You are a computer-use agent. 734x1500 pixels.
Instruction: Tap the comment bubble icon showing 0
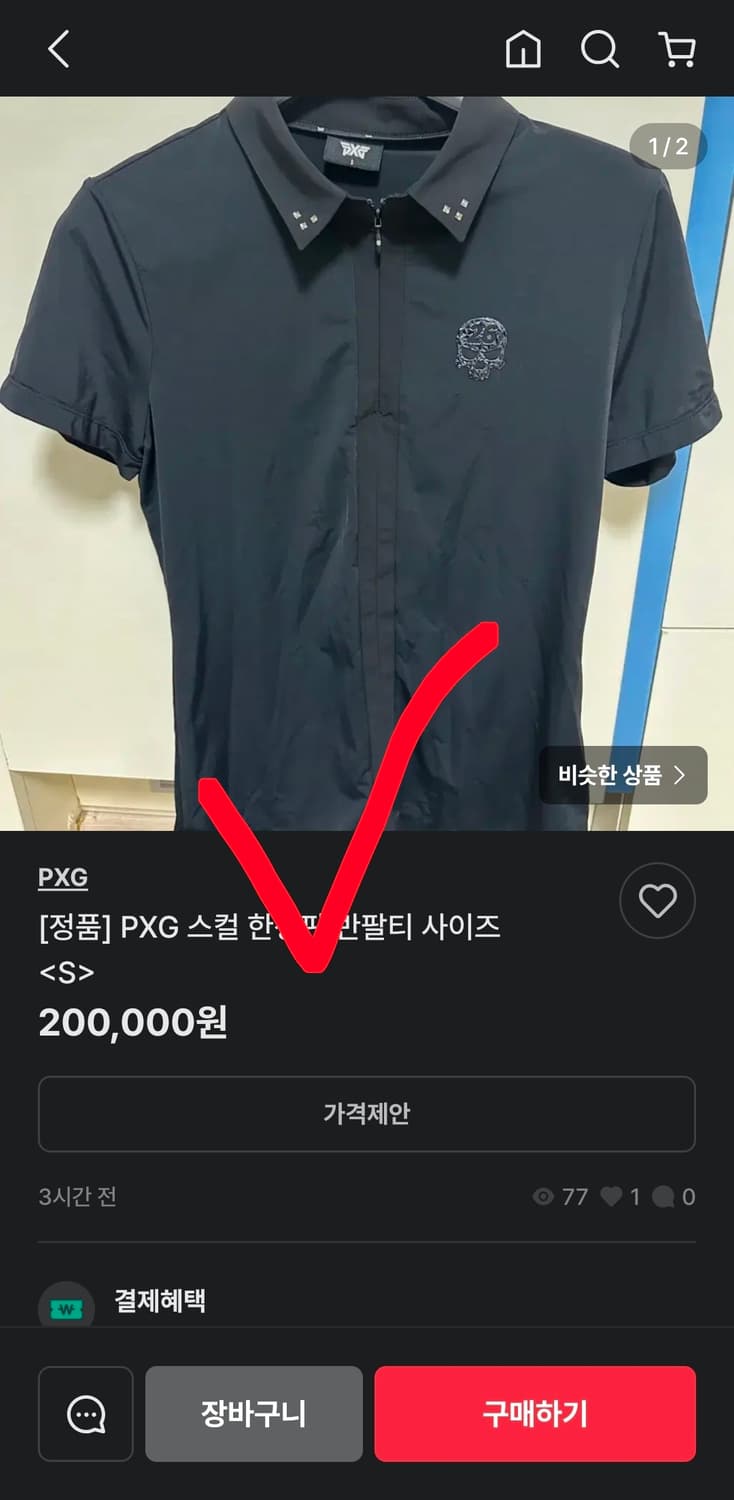665,1197
